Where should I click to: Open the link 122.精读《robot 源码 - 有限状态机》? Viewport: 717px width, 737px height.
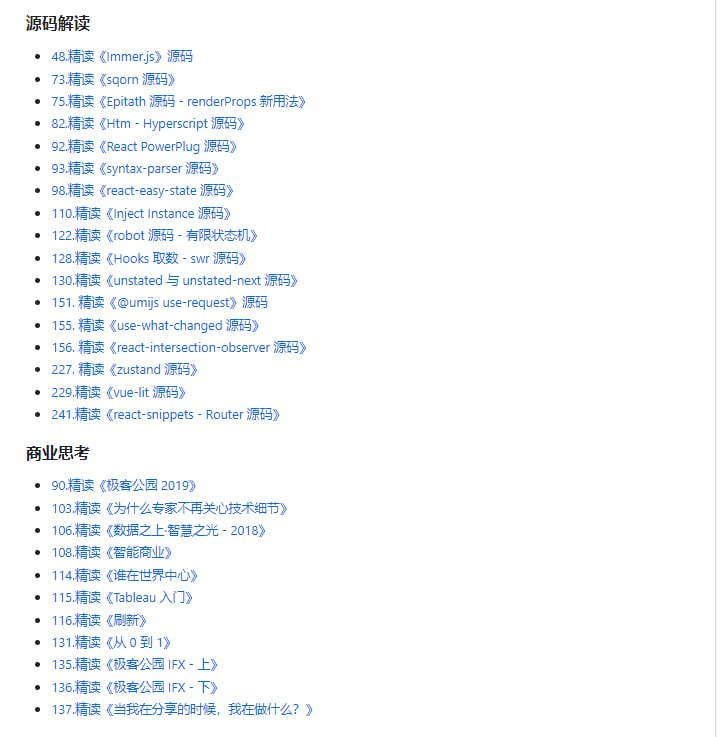[x=156, y=235]
